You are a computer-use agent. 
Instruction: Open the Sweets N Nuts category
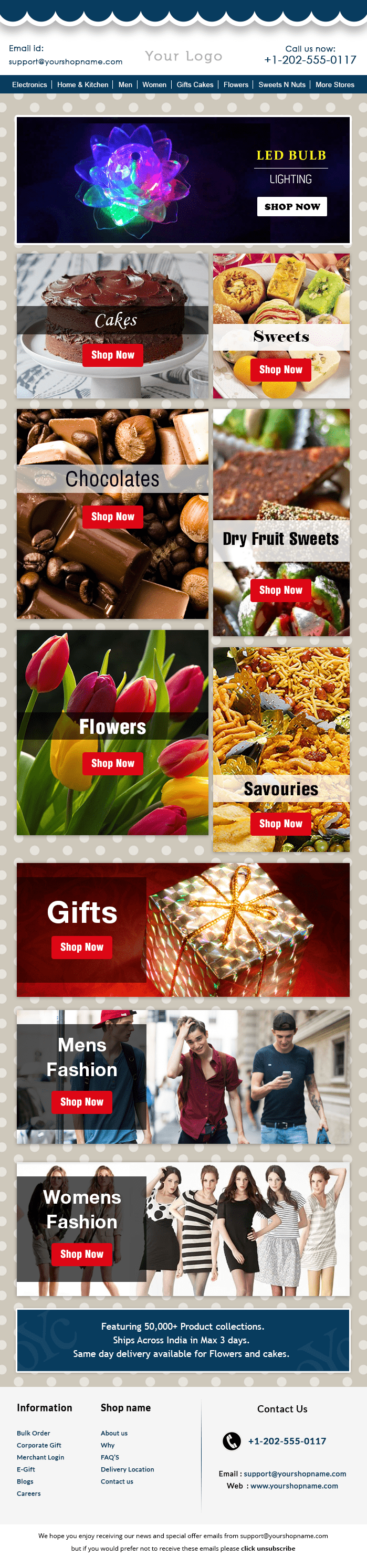282,85
